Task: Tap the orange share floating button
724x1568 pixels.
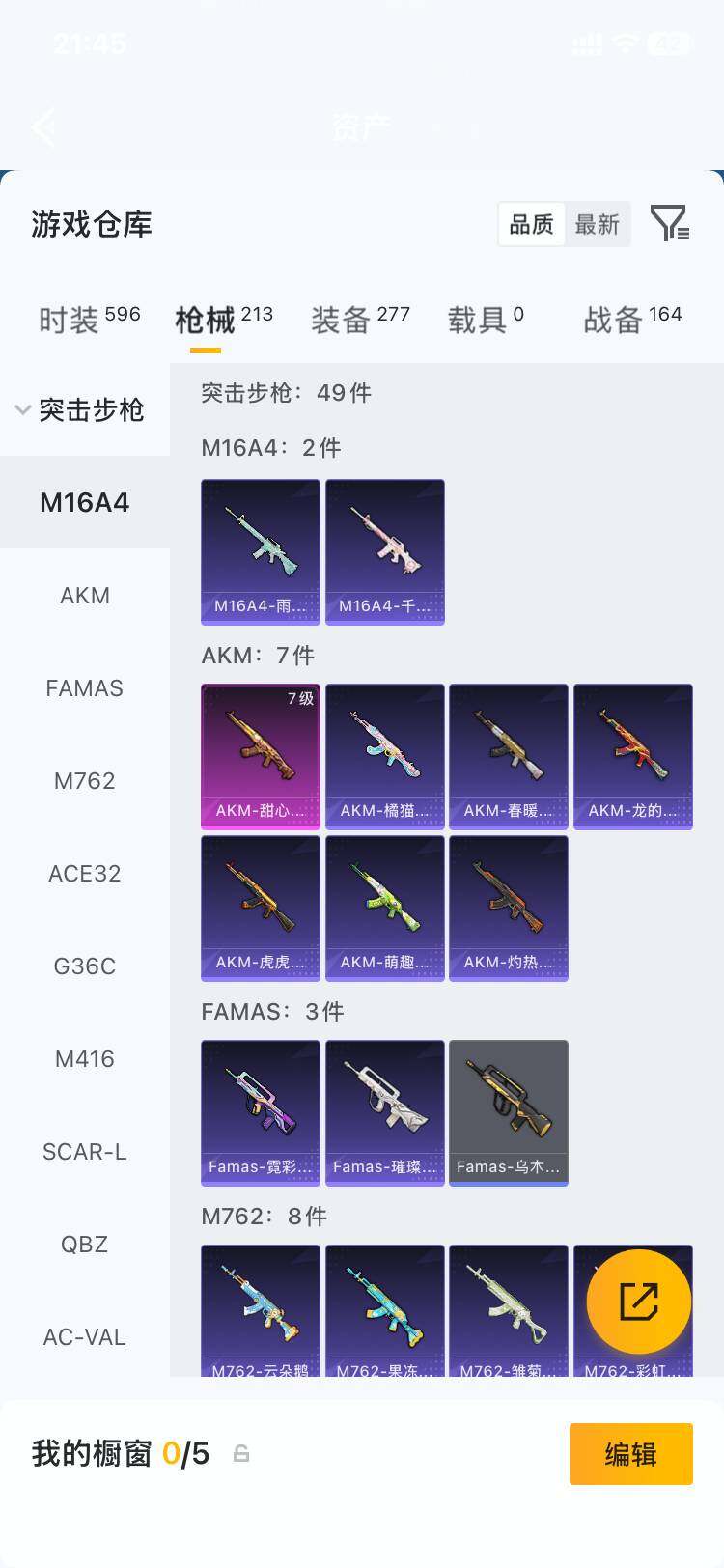Action: point(638,1302)
